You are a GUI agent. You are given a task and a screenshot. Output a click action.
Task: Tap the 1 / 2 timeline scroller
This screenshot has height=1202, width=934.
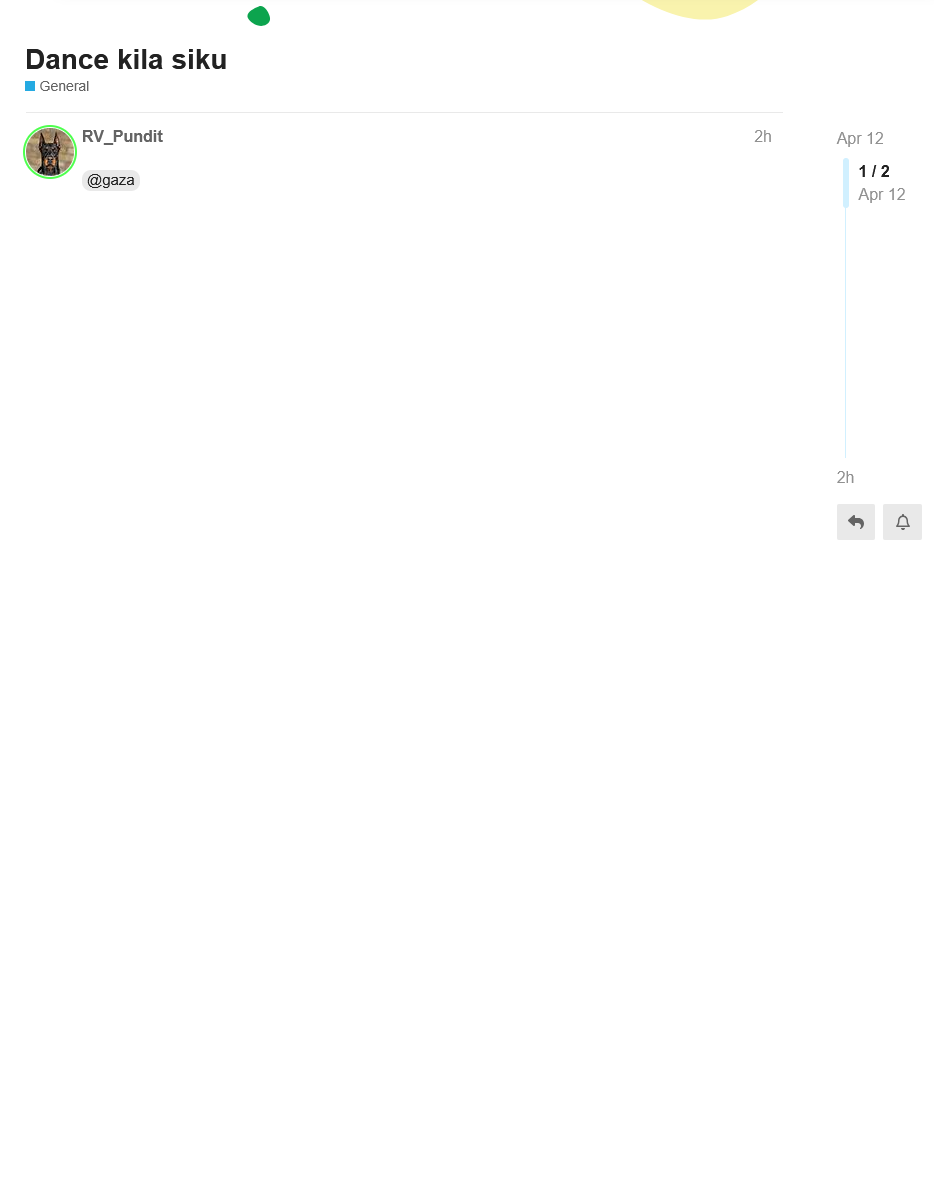873,172
